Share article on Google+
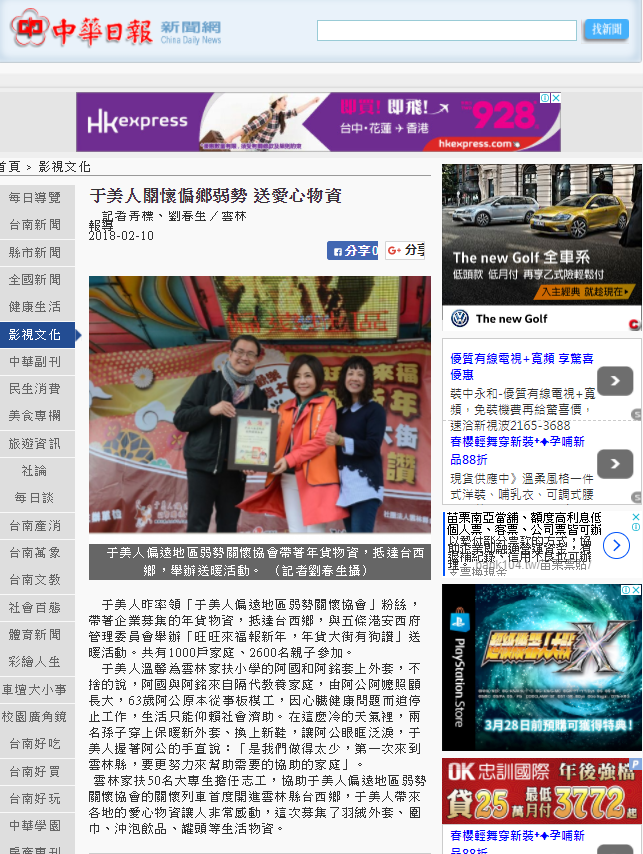 point(405,250)
